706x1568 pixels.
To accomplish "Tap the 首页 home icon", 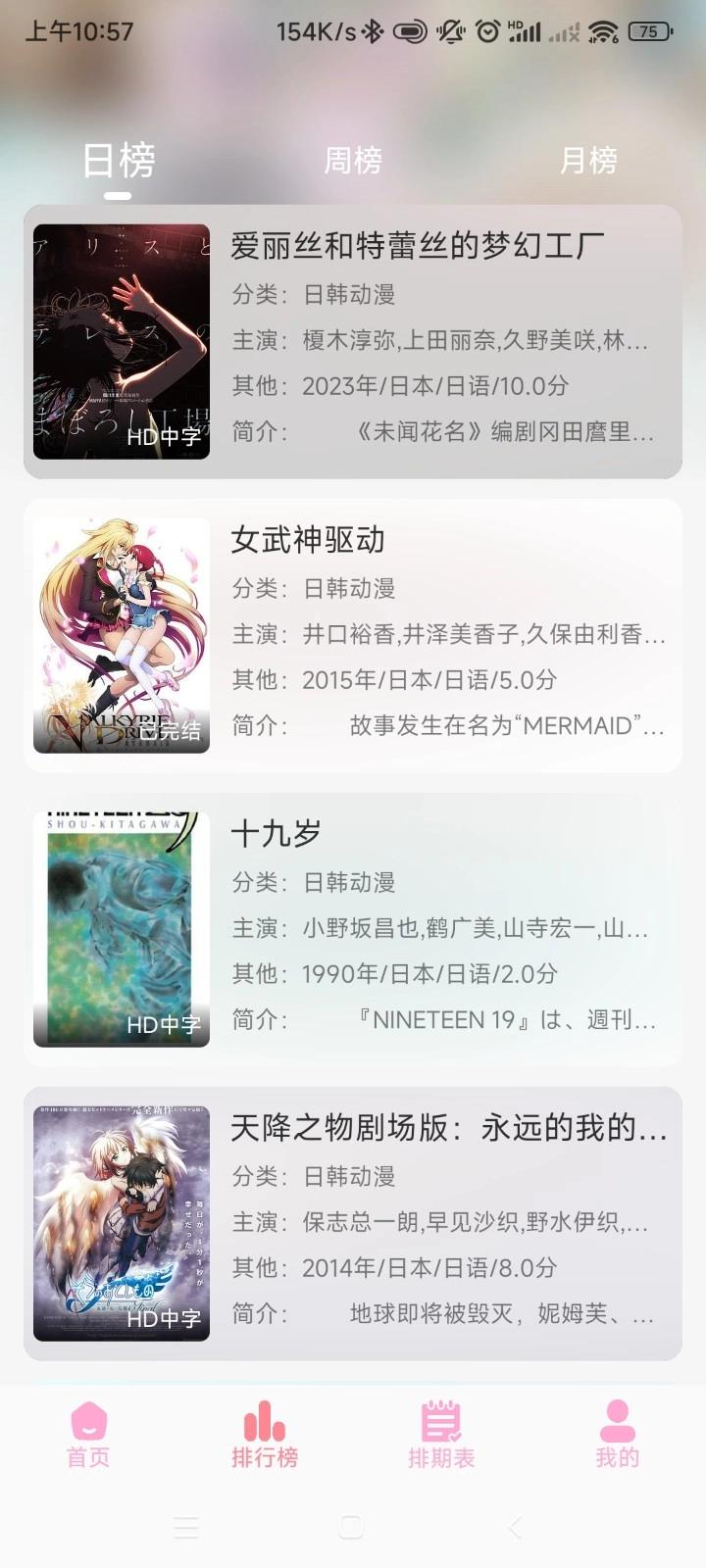I will tap(86, 1433).
